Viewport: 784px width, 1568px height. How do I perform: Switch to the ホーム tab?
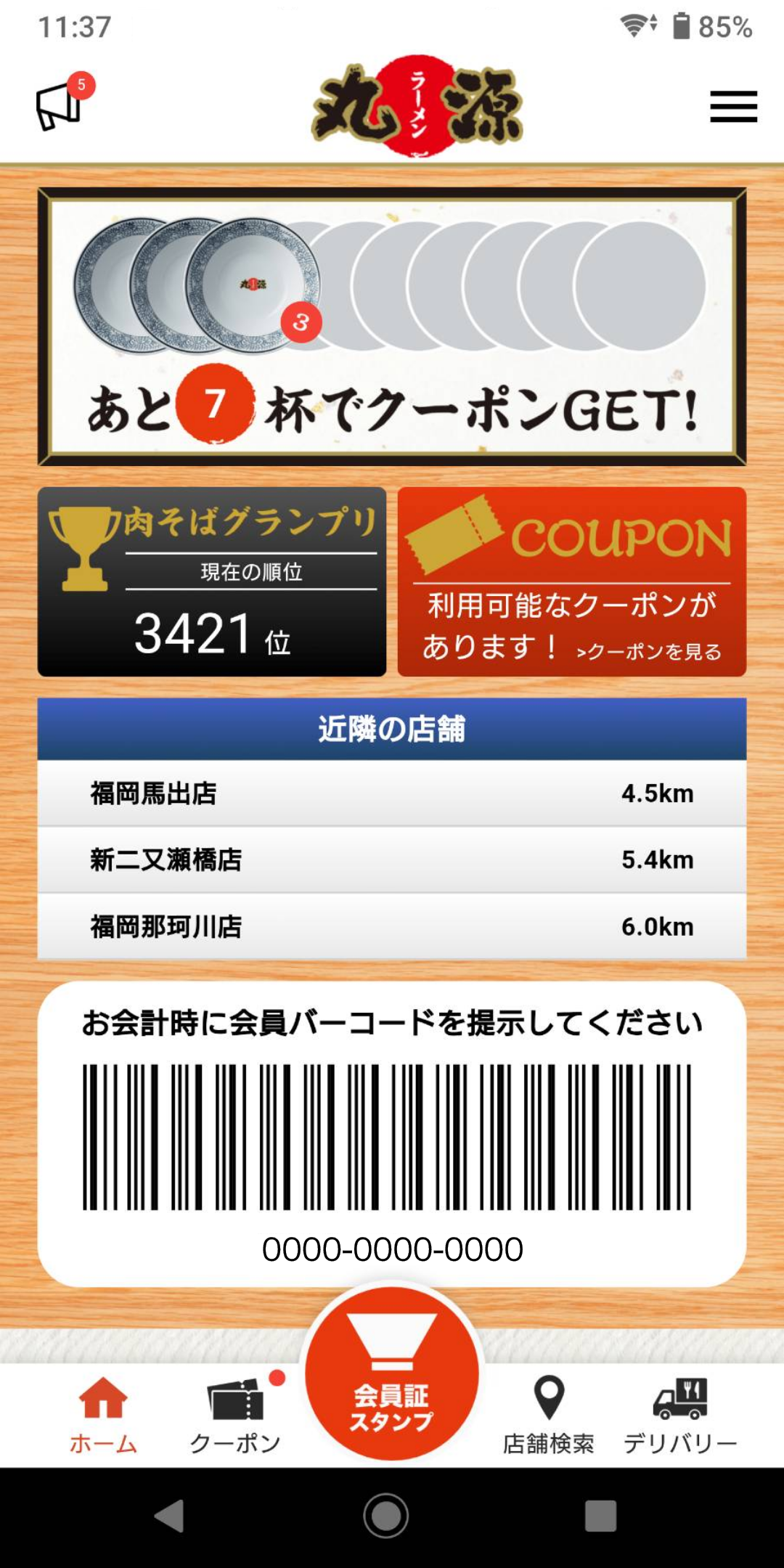coord(103,1416)
